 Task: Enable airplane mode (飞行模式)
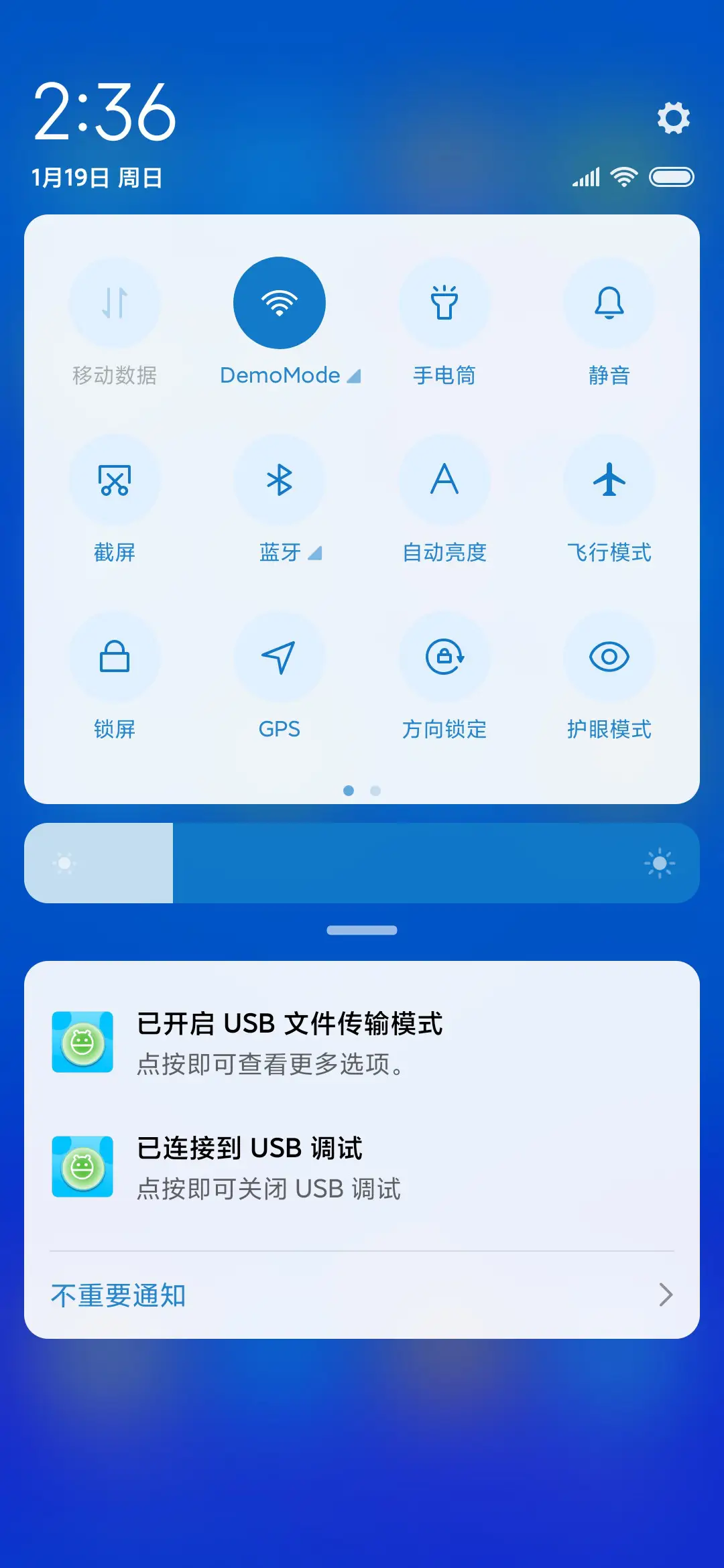coord(609,480)
